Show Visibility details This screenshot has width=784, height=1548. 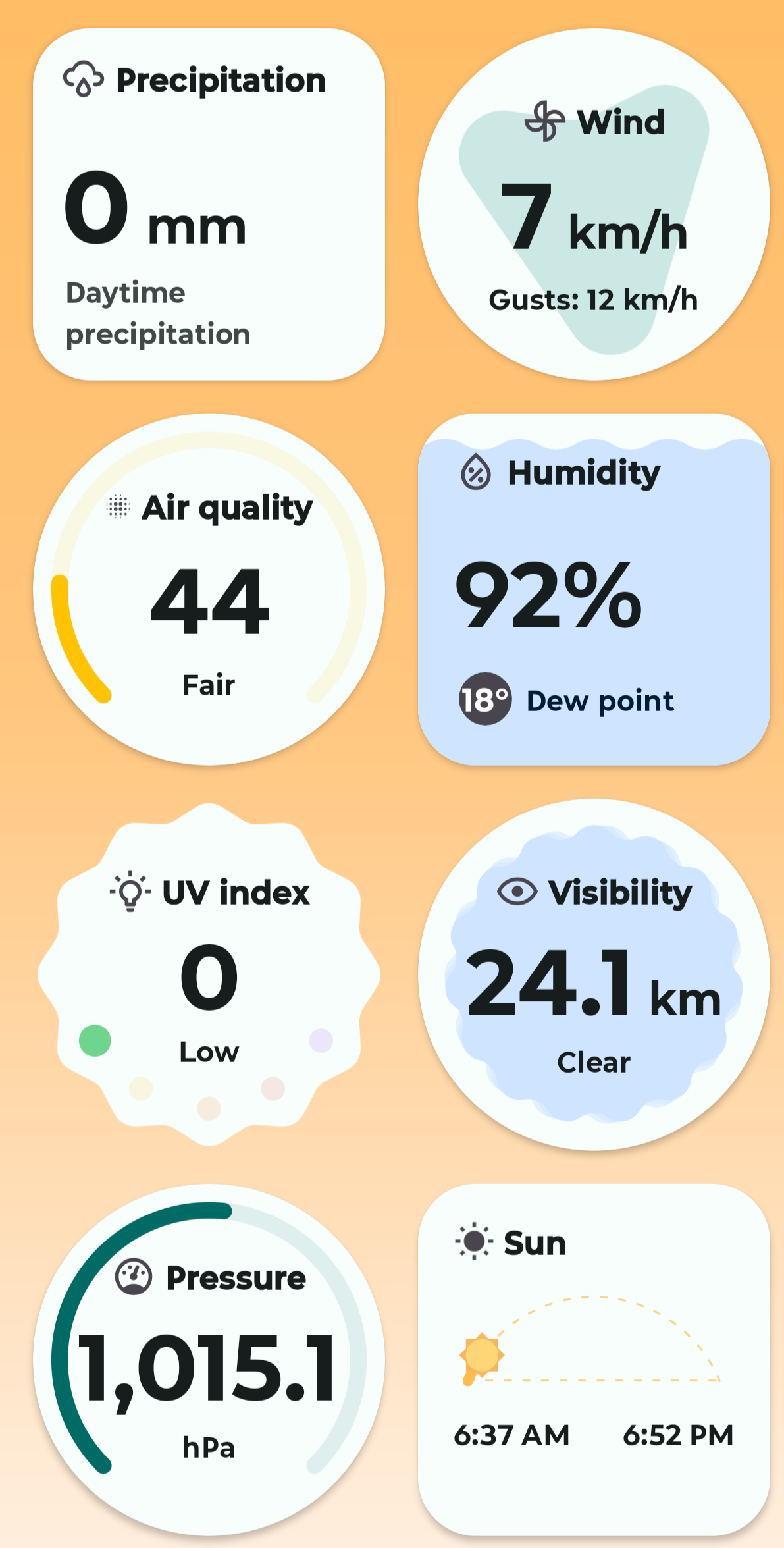coord(594,974)
